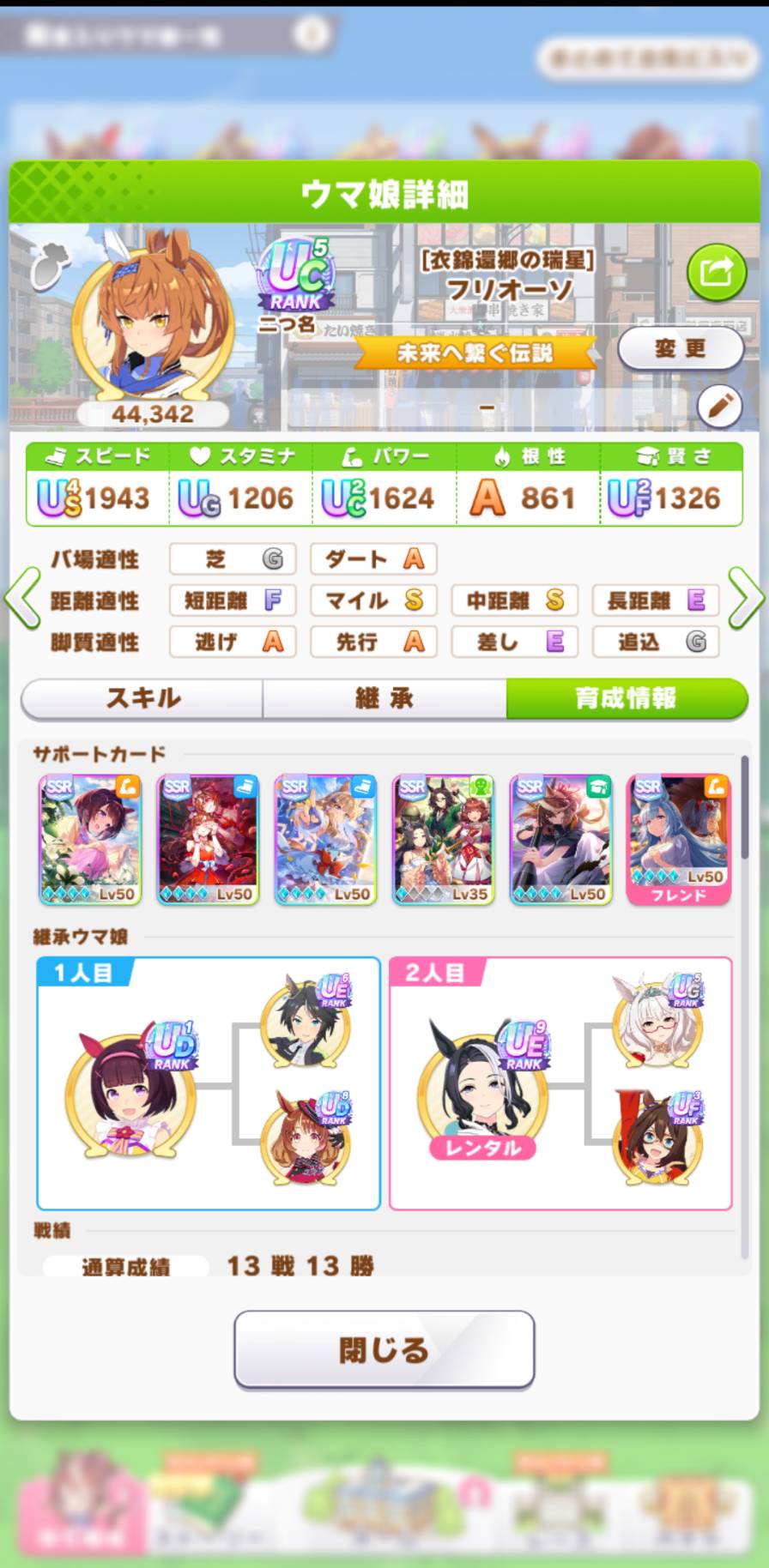Viewport: 769px width, 1568px height.
Task: Go to next character with right arrow
Action: (745, 598)
